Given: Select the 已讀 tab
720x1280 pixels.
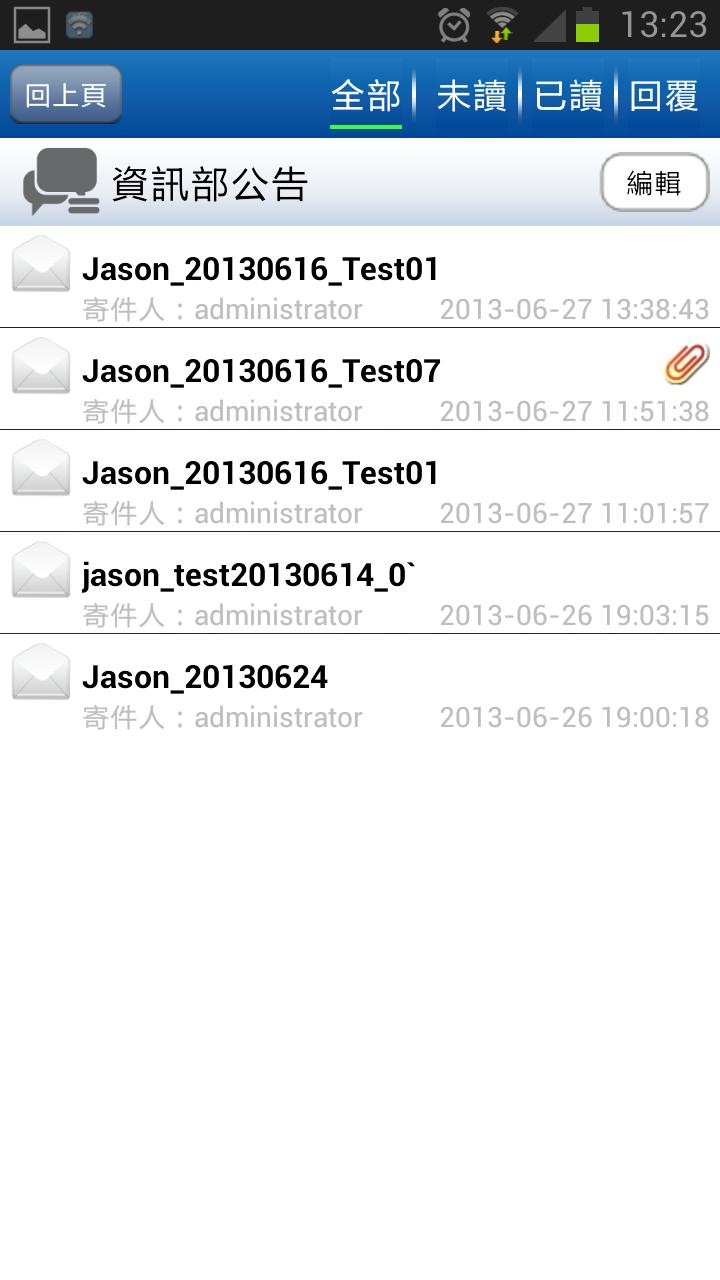Looking at the screenshot, I should [x=568, y=96].
